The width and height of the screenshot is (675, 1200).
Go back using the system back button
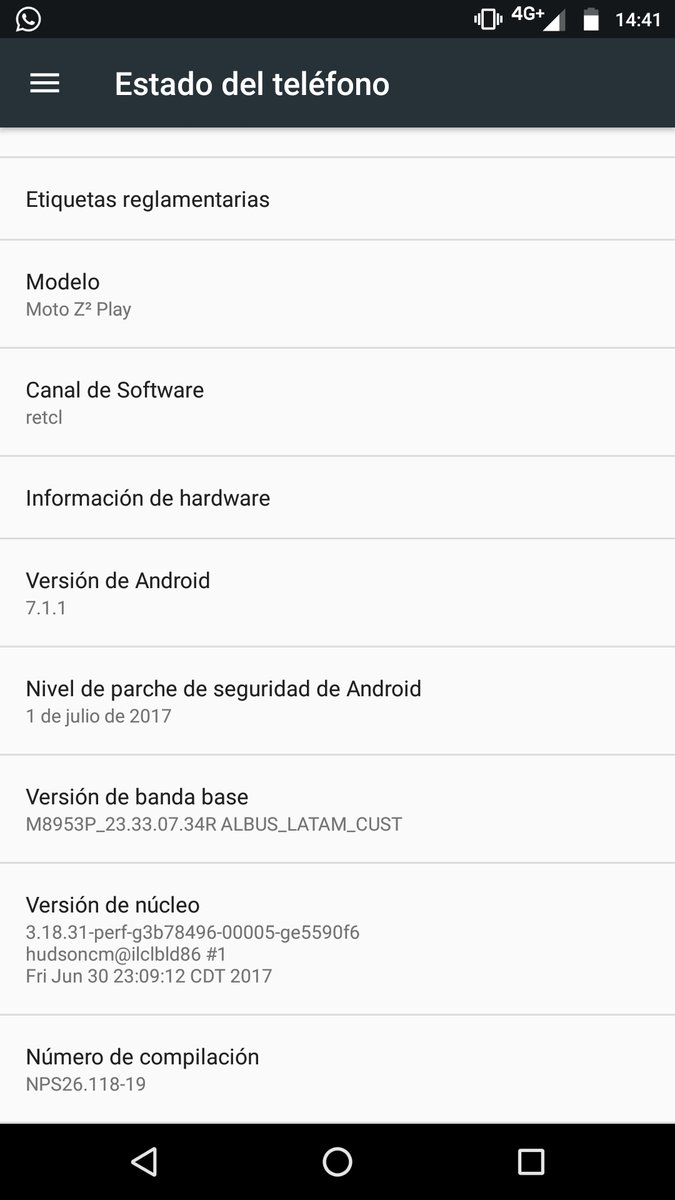(x=144, y=1161)
